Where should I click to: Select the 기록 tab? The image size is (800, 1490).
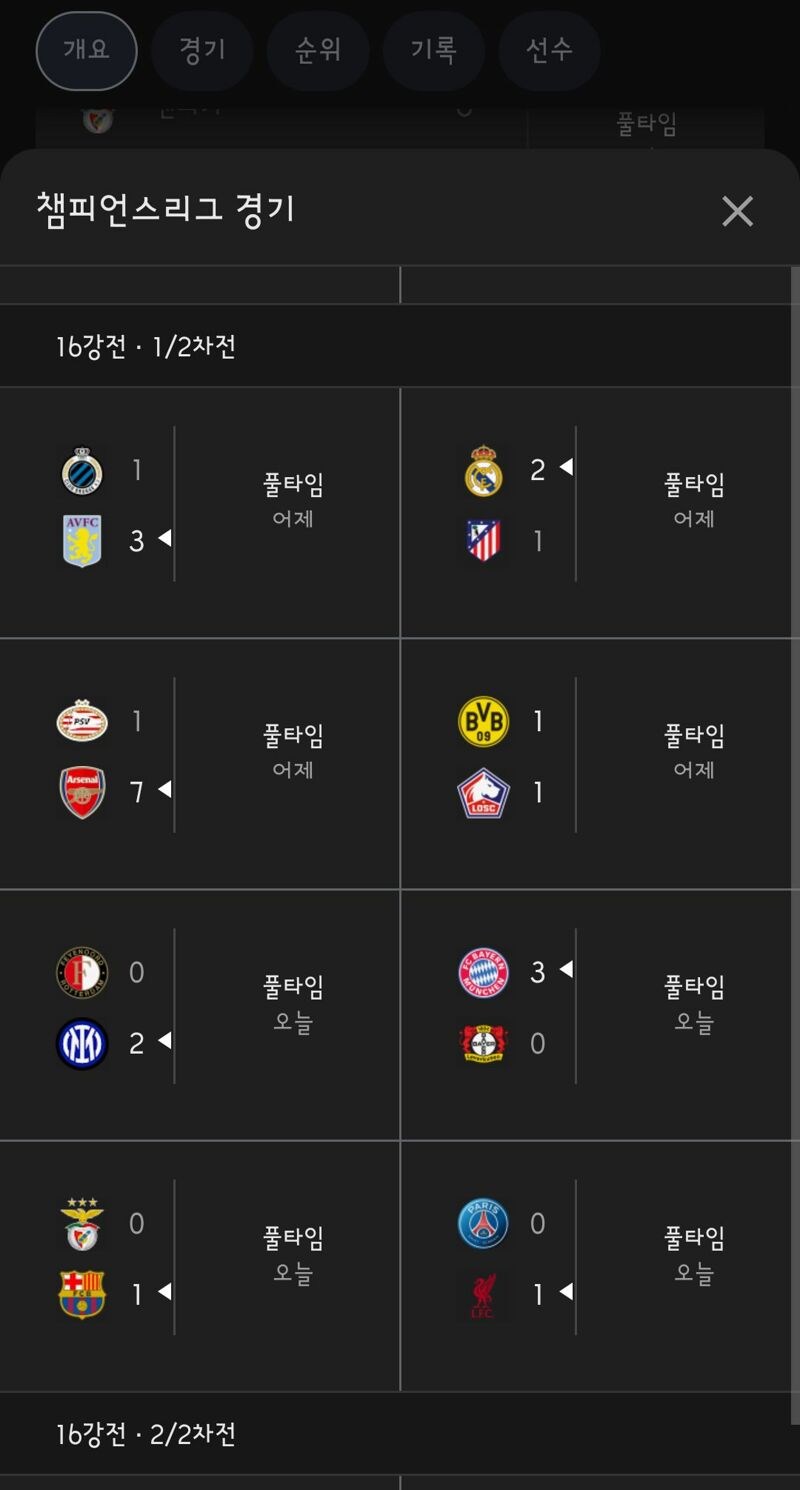(x=434, y=50)
